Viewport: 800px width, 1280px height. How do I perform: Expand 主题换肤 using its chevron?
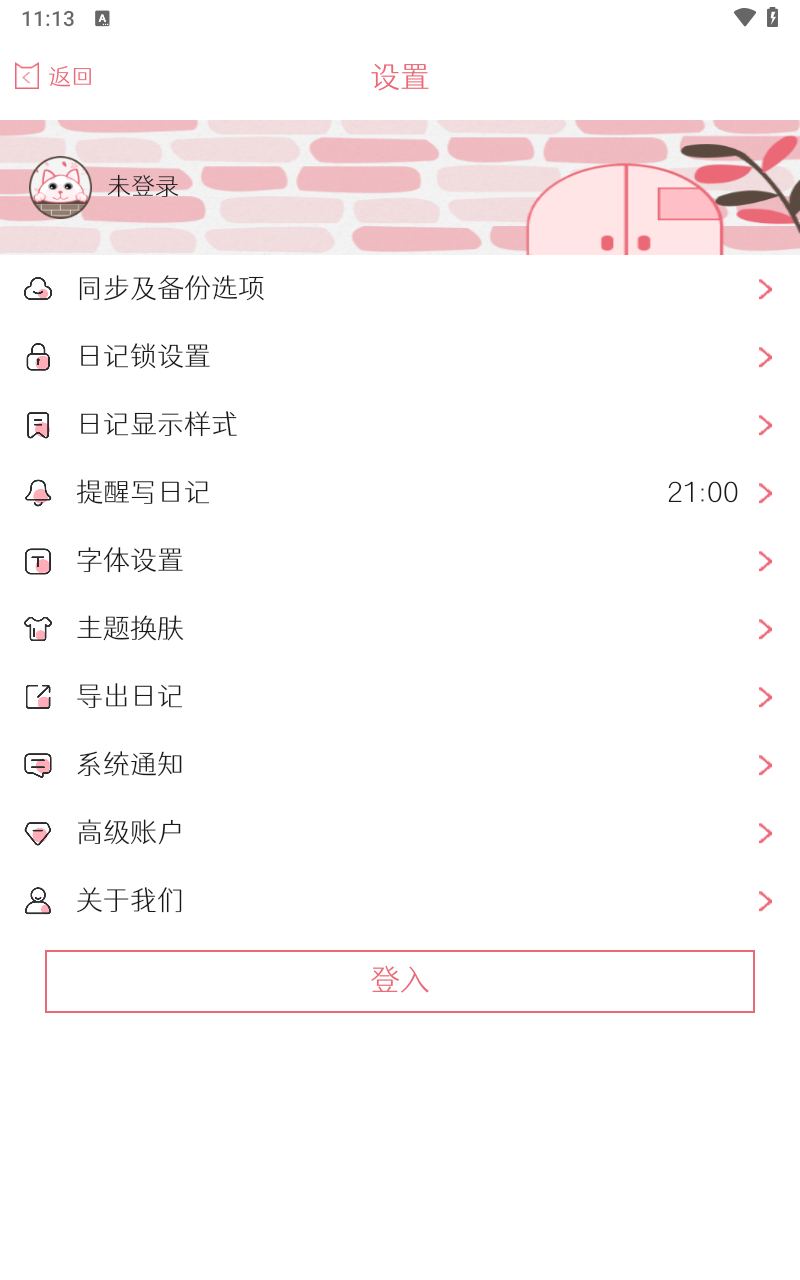coord(765,629)
